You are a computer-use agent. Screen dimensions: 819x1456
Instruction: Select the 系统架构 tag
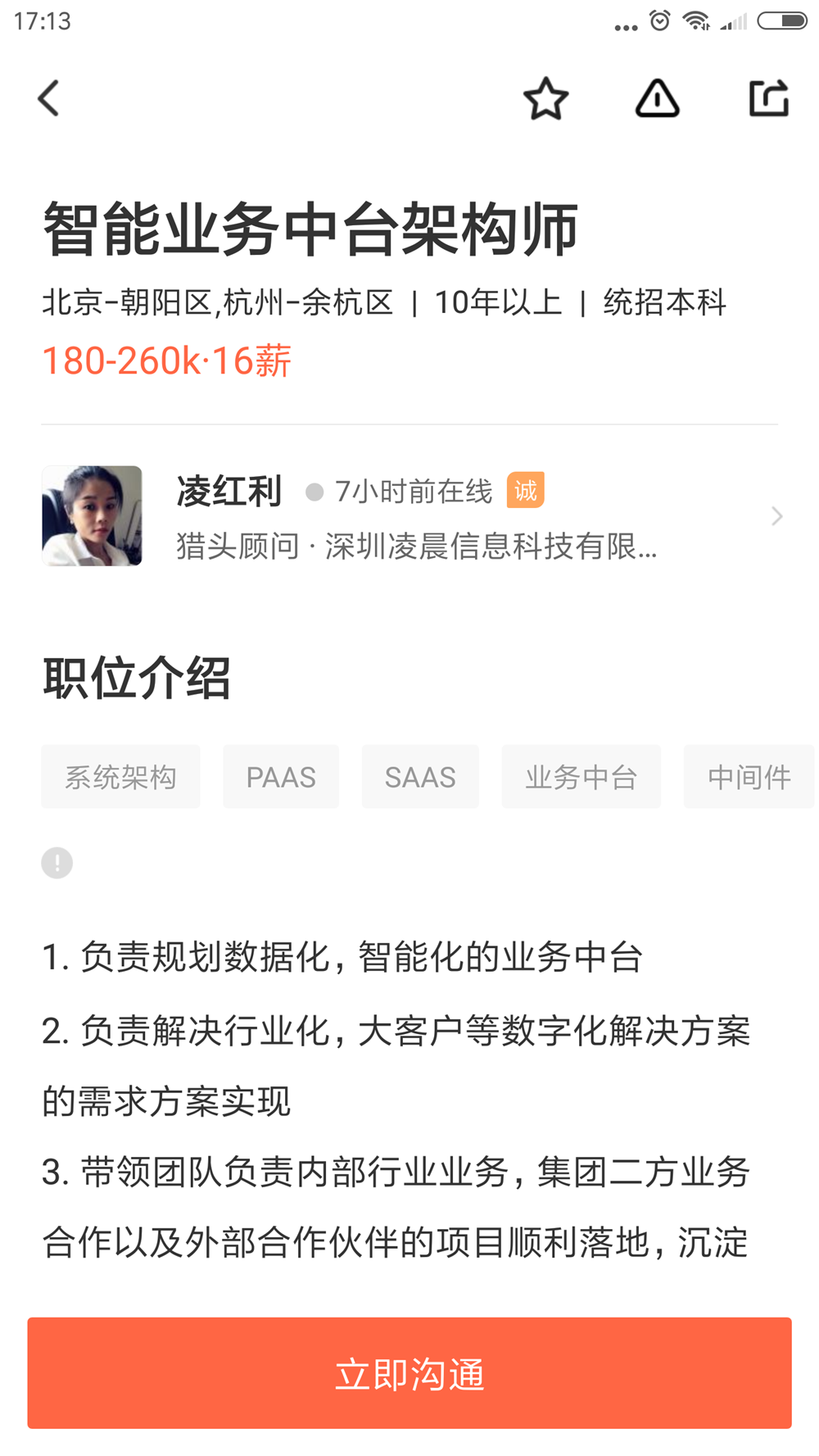pyautogui.click(x=120, y=777)
